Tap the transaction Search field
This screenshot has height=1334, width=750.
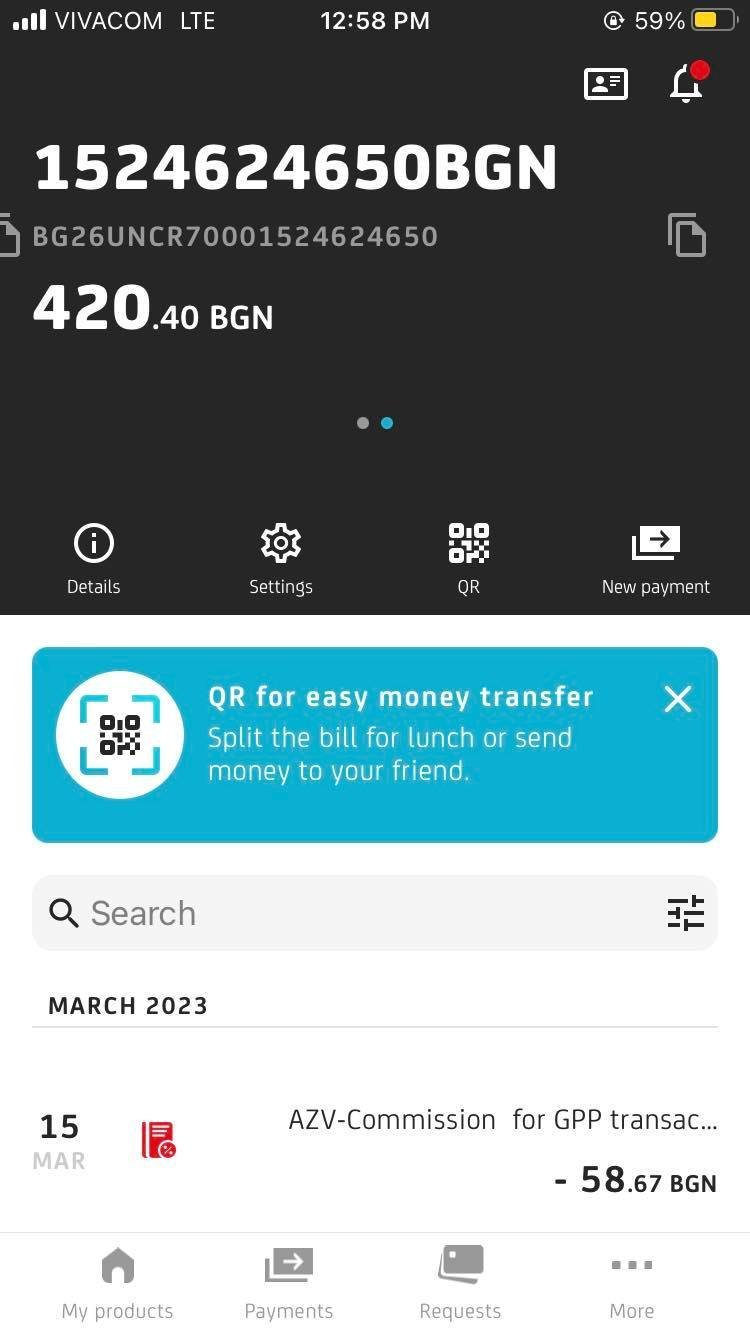coord(340,913)
